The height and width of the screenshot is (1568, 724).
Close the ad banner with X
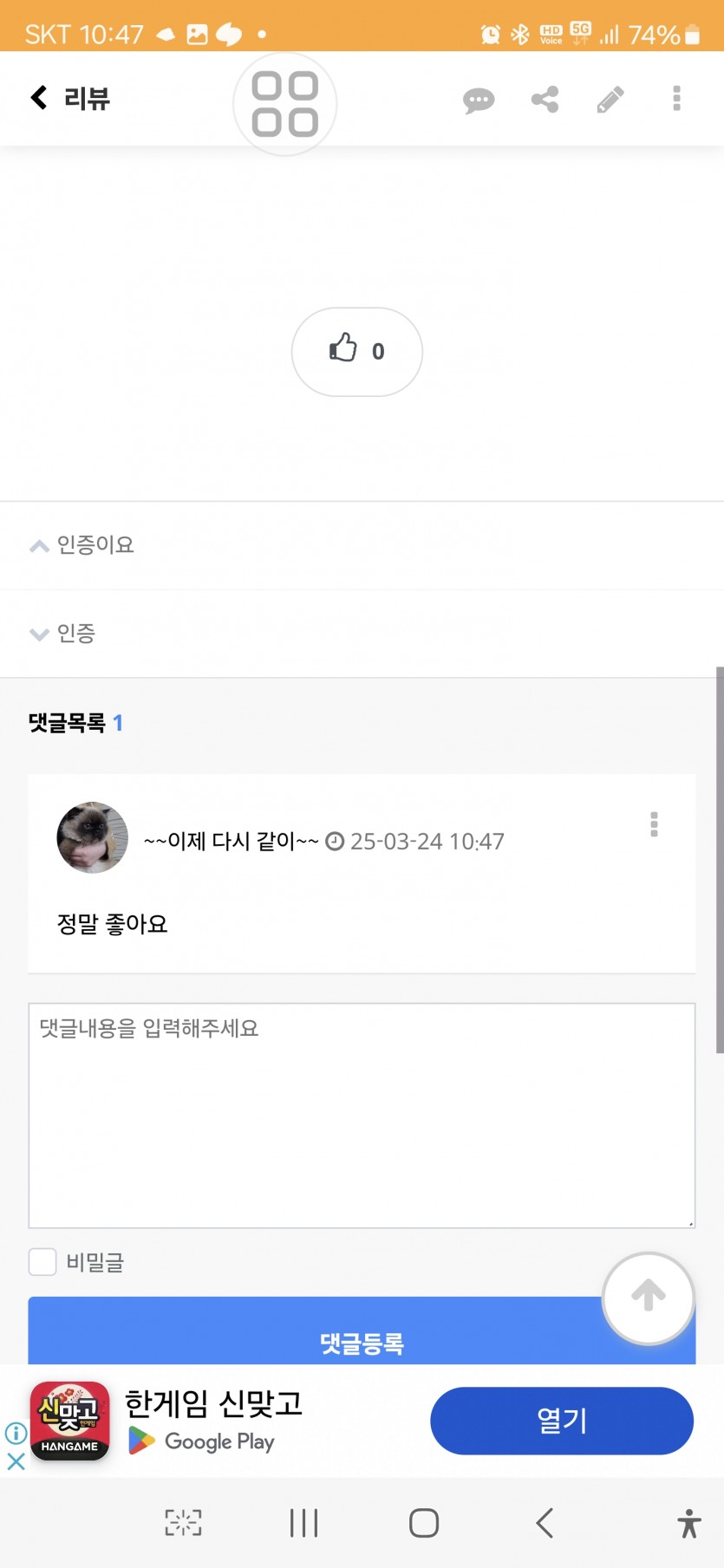tap(16, 1461)
